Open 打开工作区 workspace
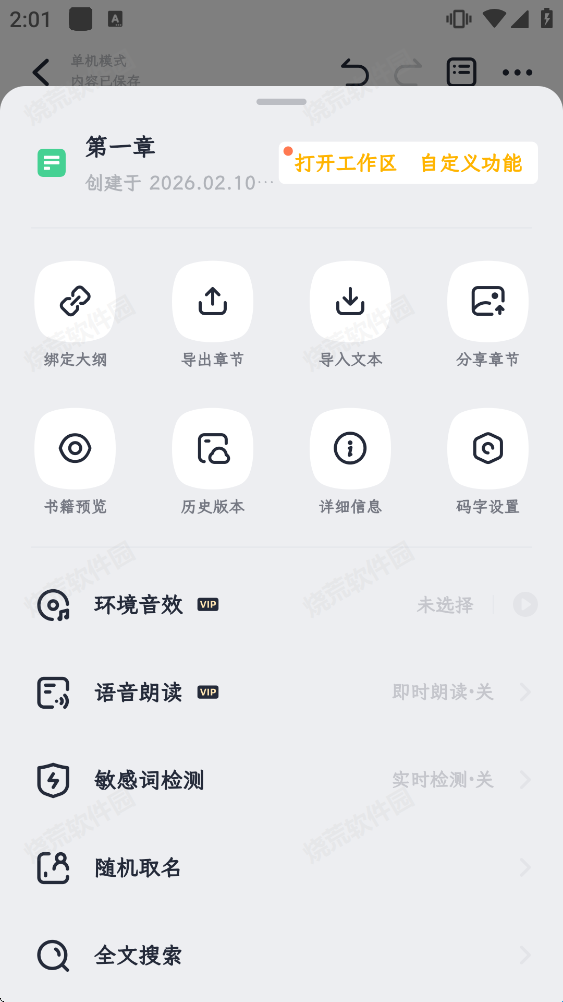The image size is (563, 1002). click(345, 163)
